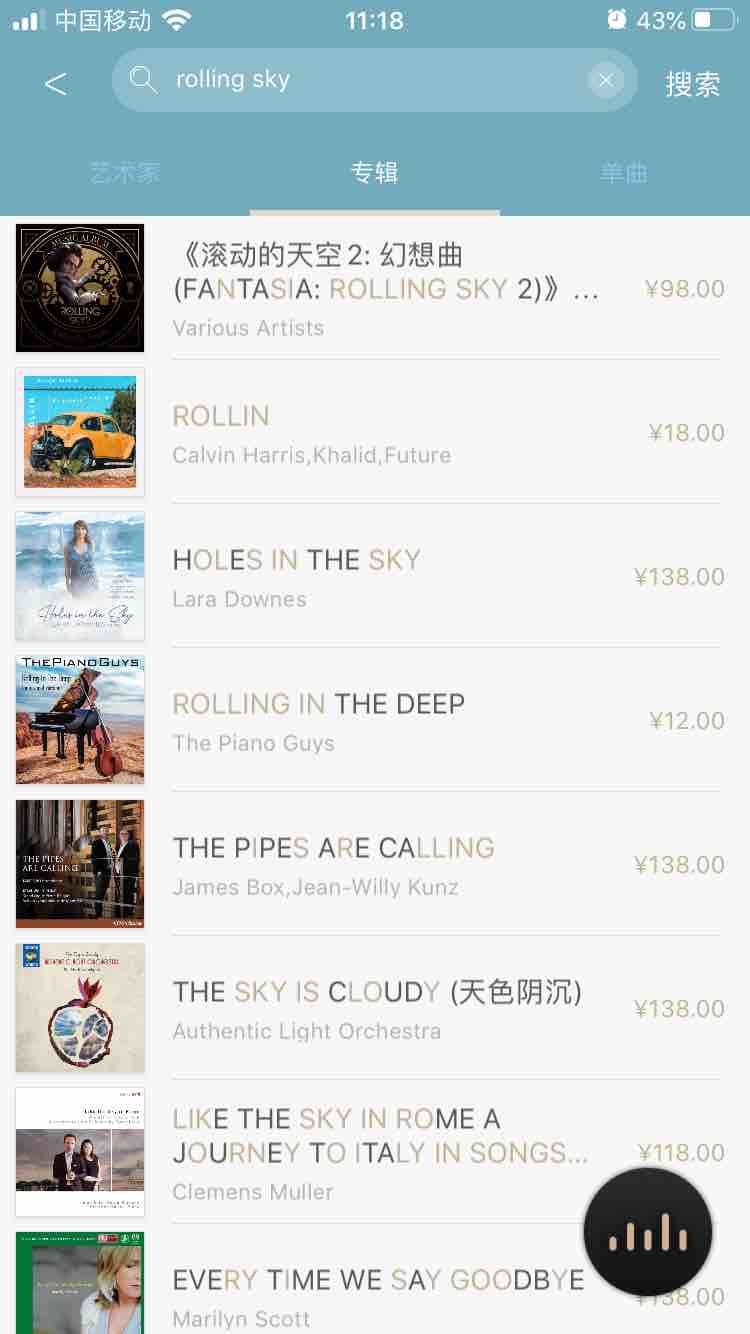This screenshot has width=750, height=1334.
Task: Switch to the 单曲 tab
Action: pyautogui.click(x=624, y=173)
